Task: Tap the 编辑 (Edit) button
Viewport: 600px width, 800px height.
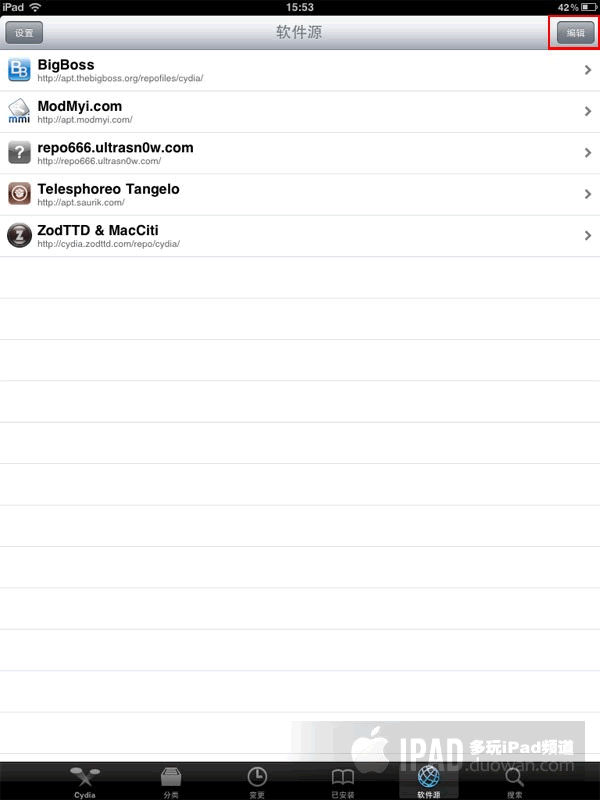Action: [x=575, y=33]
